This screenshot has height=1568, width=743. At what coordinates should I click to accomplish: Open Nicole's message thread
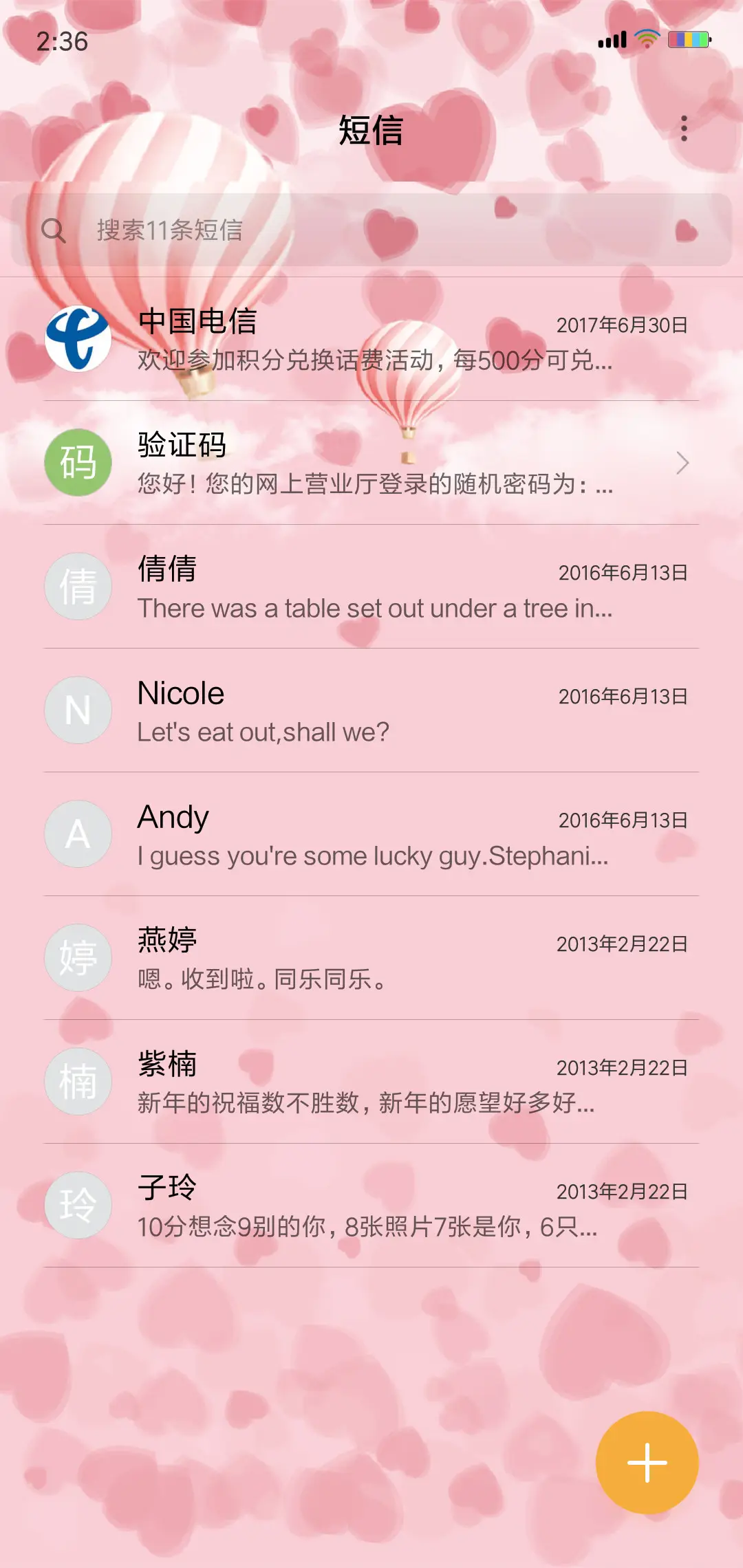371,710
